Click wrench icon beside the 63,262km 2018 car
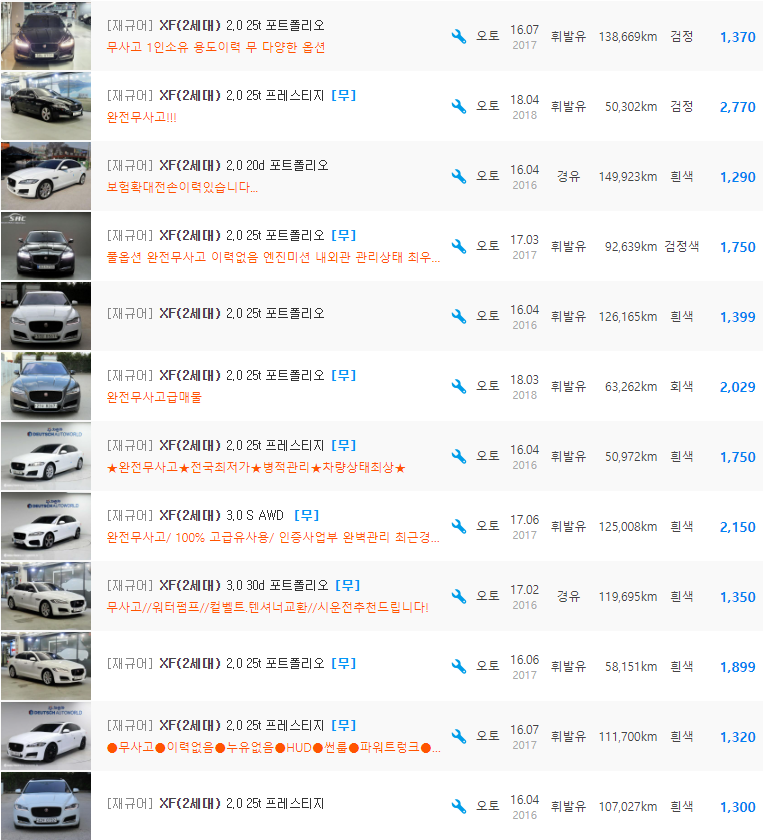The image size is (763, 840). [458, 386]
